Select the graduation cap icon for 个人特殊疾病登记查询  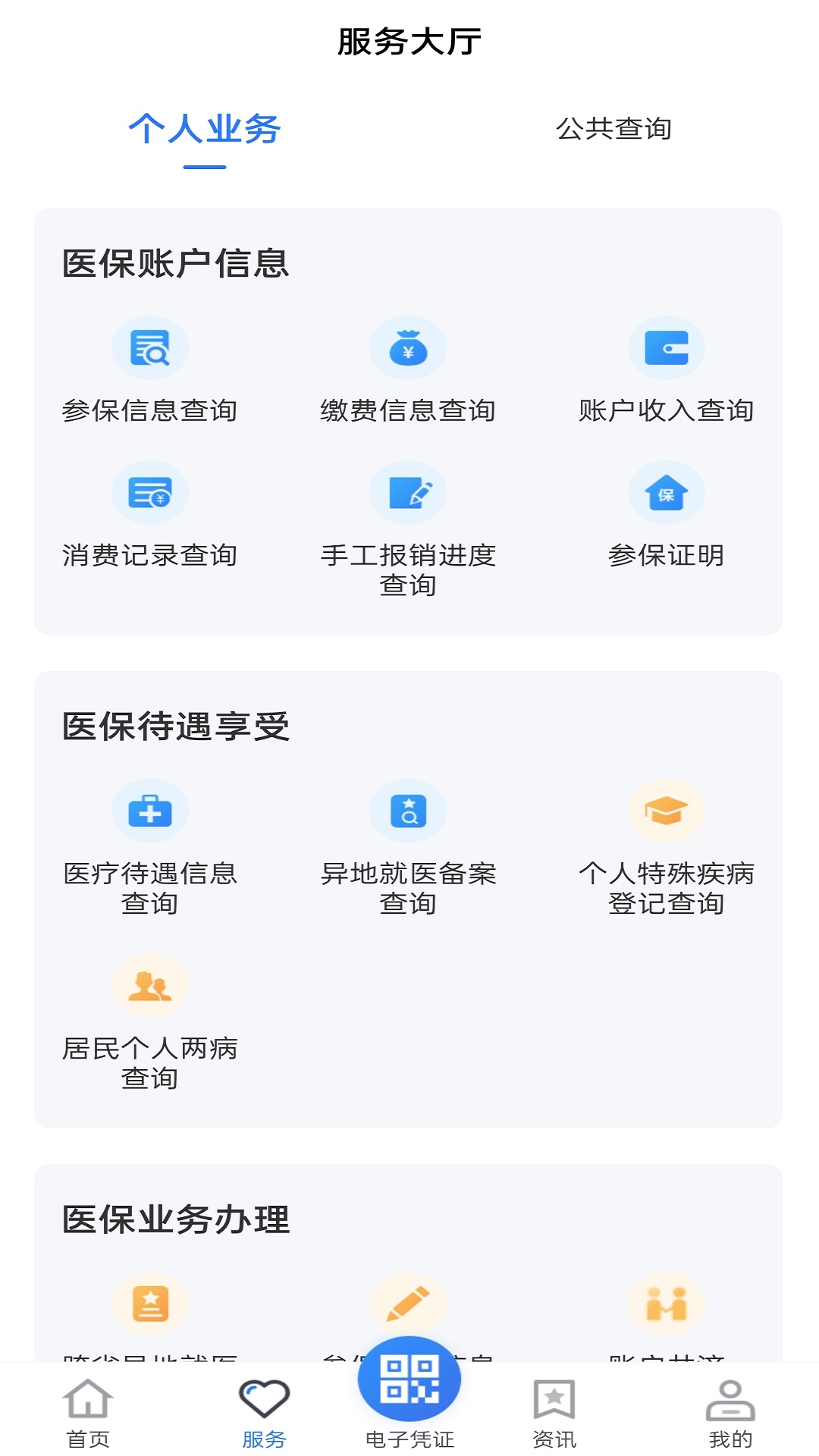pyautogui.click(x=666, y=810)
